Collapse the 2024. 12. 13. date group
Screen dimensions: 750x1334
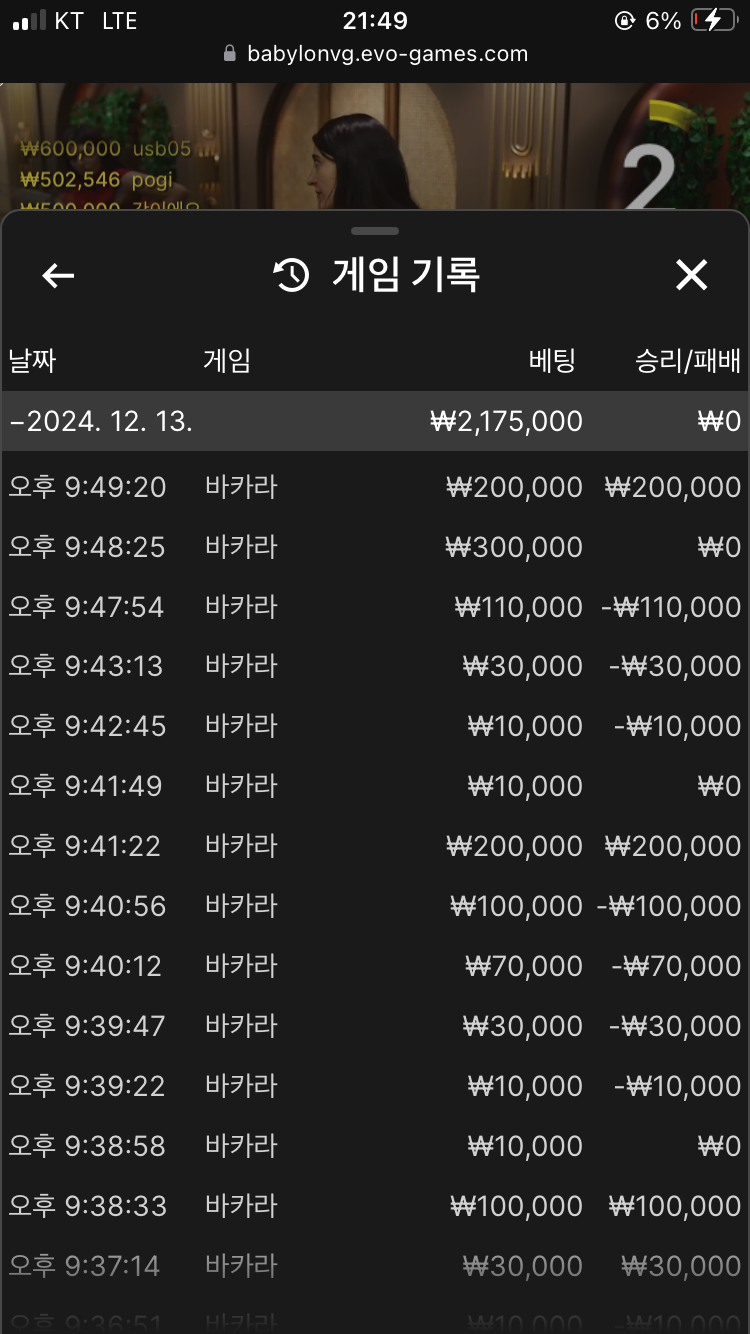(375, 421)
